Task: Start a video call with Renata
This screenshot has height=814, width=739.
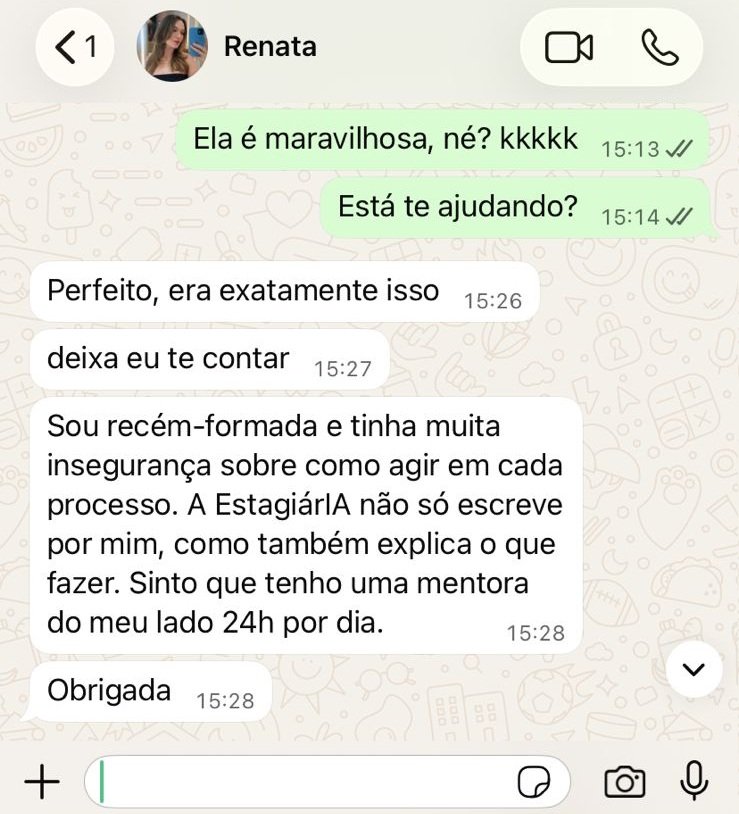Action: point(569,47)
